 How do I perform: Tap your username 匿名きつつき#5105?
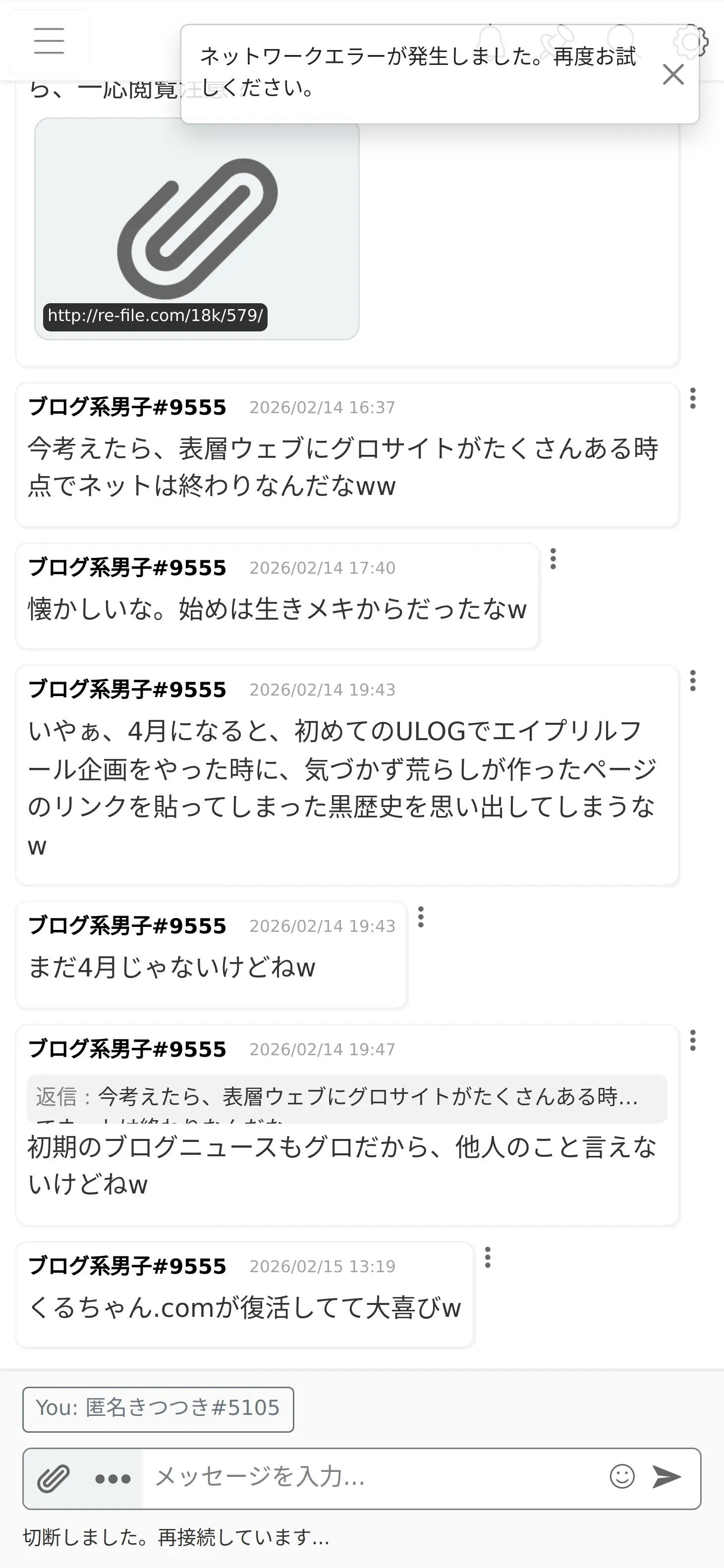pos(158,1409)
